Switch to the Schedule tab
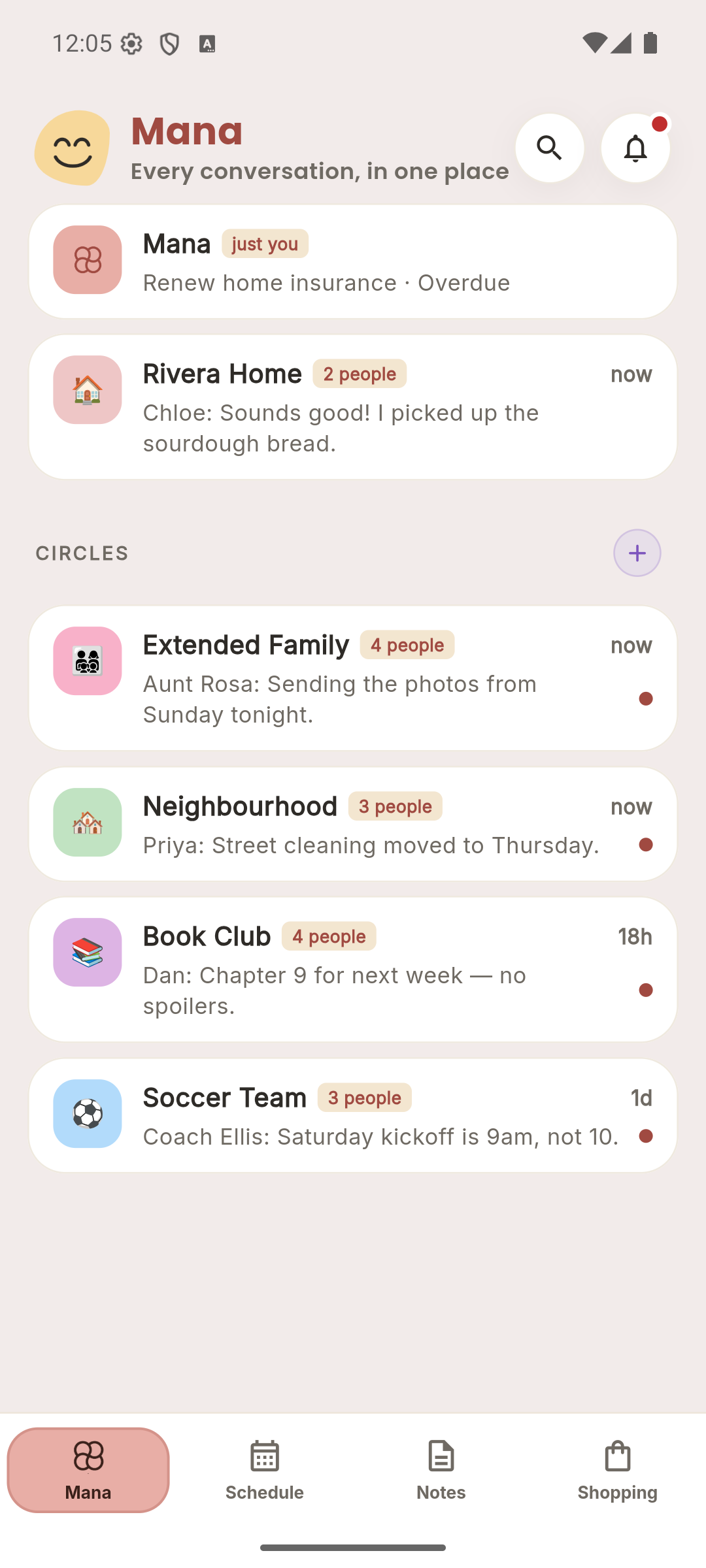 click(x=265, y=1470)
